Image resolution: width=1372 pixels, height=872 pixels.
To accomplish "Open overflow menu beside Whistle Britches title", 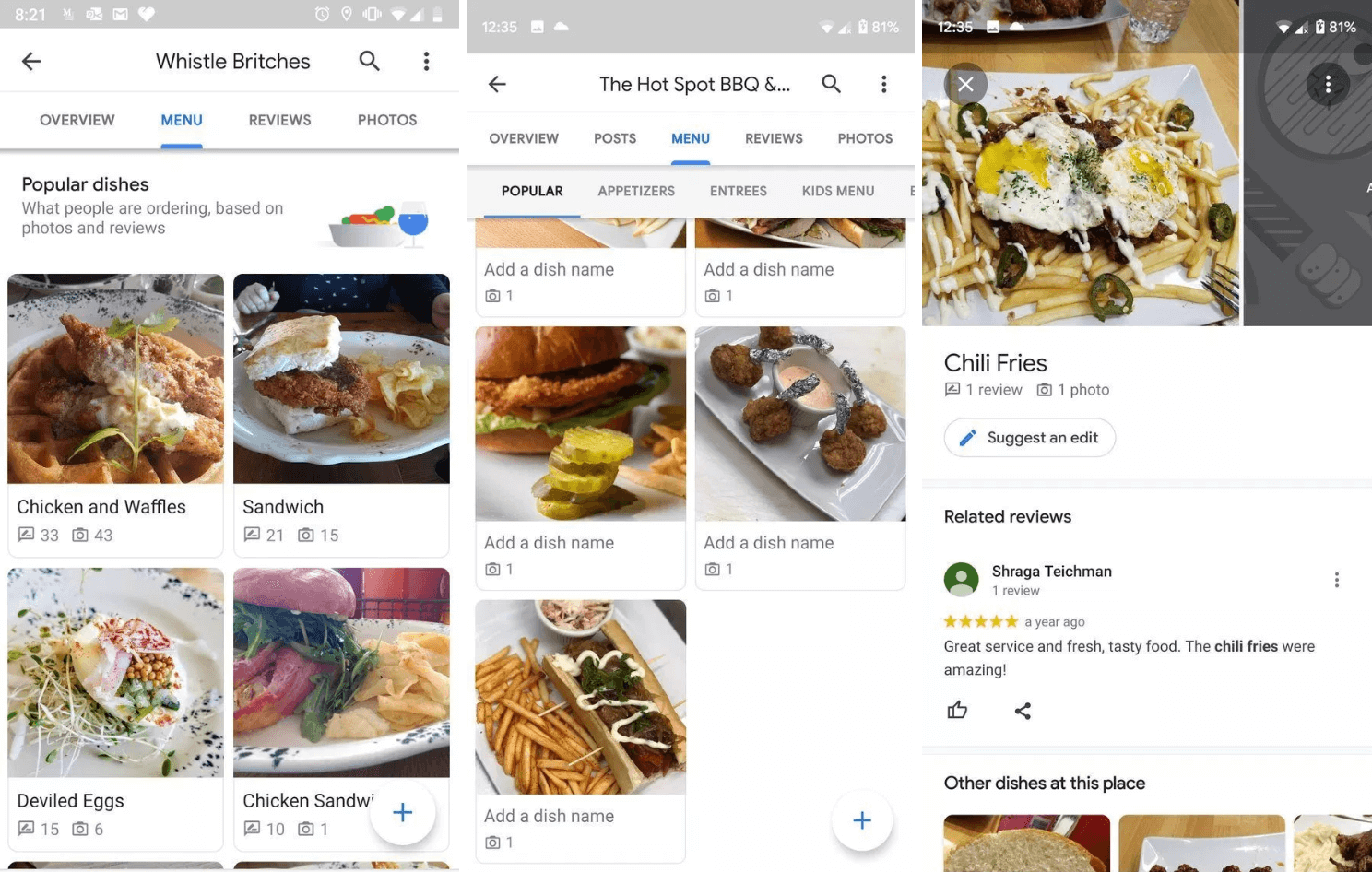I will click(x=426, y=61).
